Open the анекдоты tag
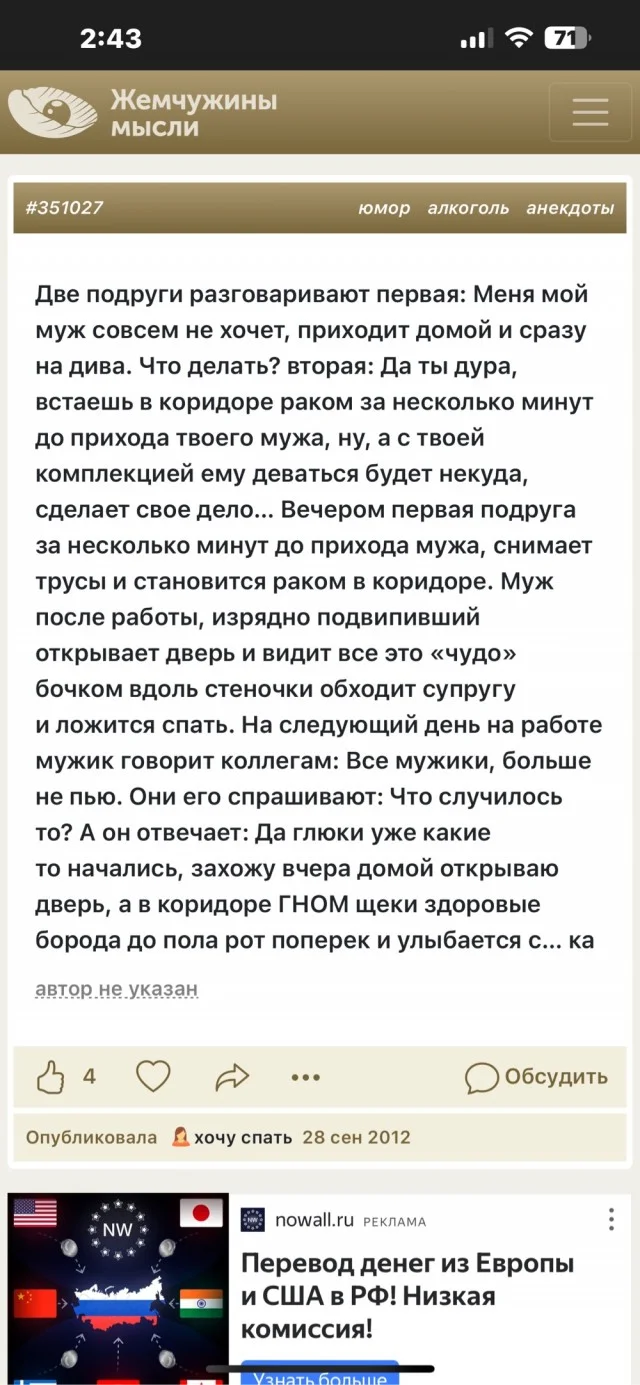Screen dimensions: 640x1385 click(x=570, y=208)
